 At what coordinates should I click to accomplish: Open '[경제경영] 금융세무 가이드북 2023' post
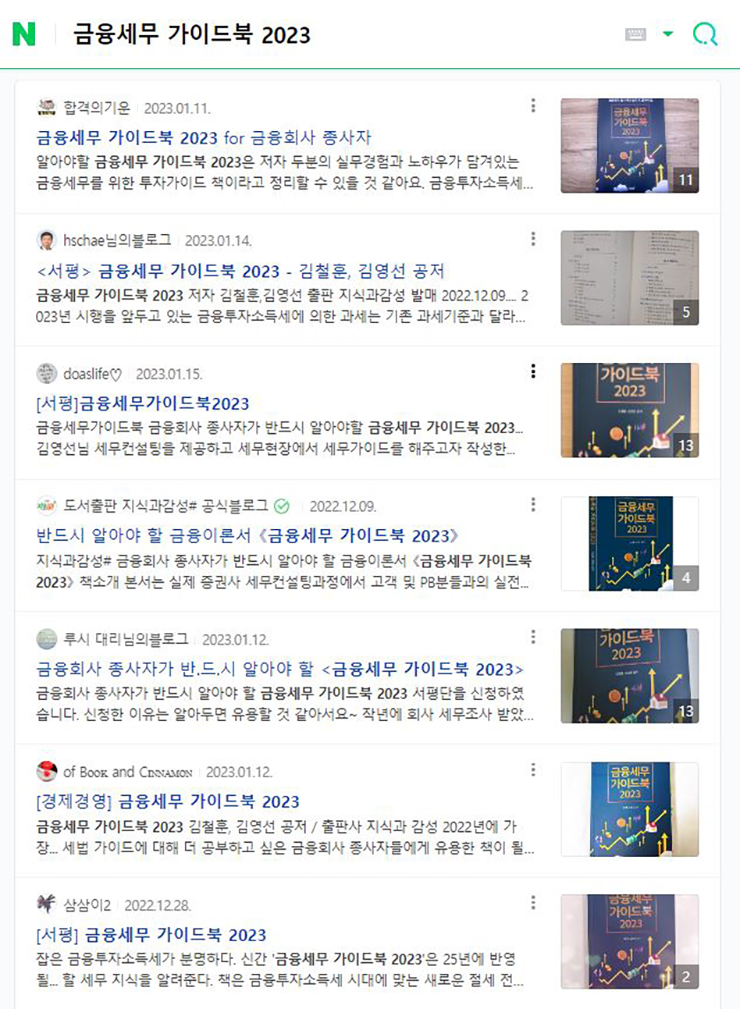(167, 801)
